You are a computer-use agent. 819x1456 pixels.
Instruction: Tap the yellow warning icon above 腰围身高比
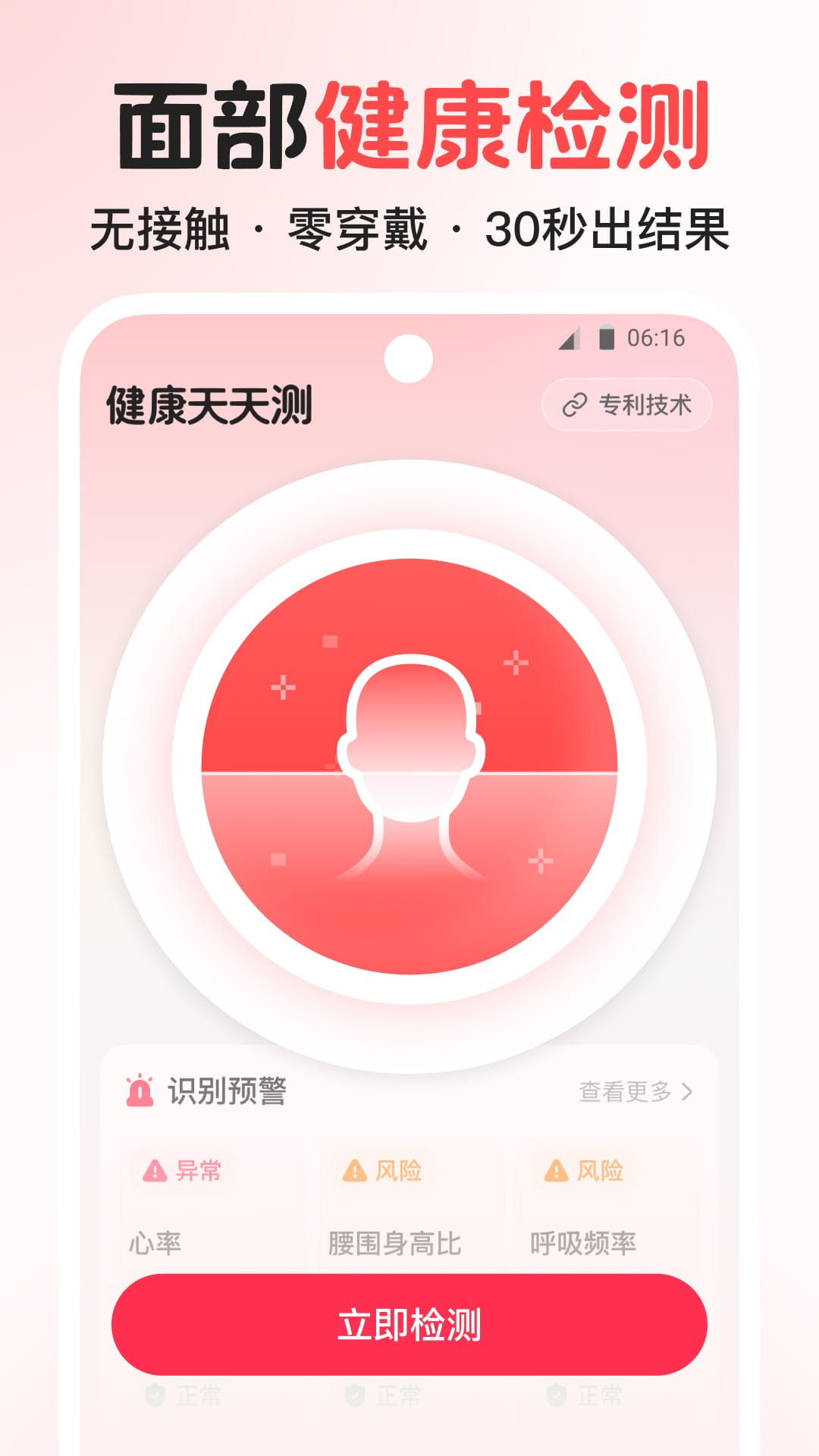pos(353,1169)
